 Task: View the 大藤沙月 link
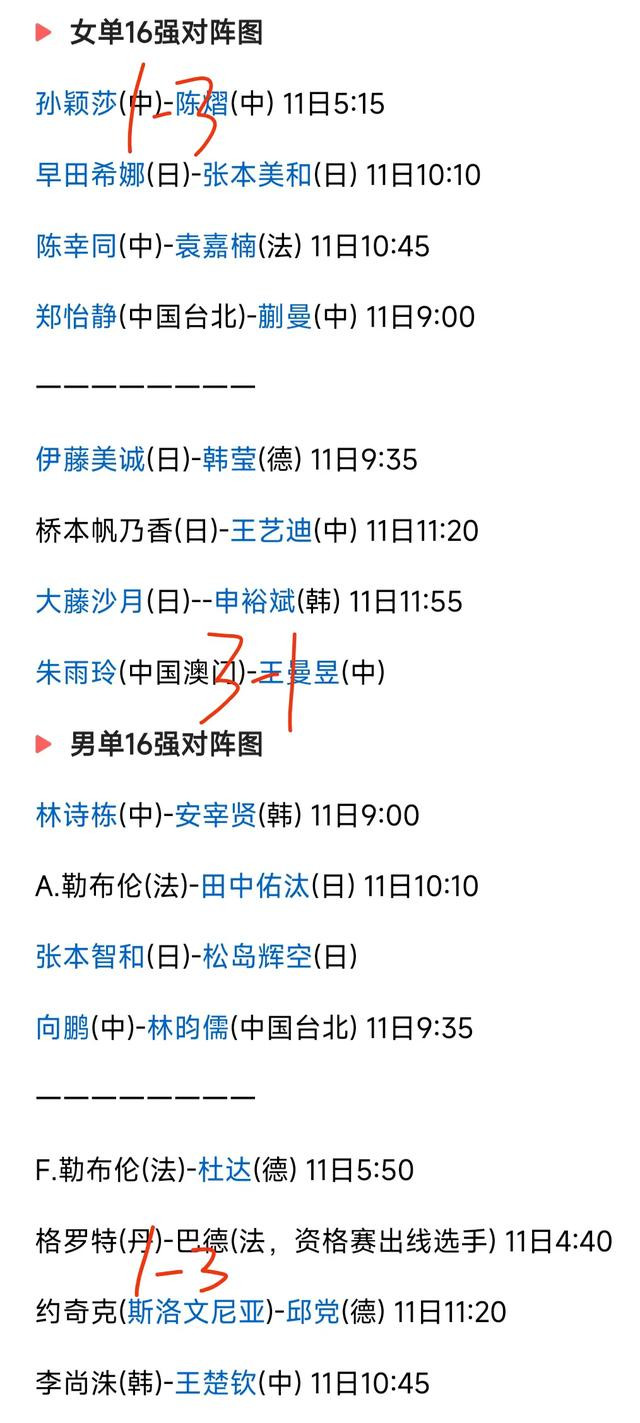pyautogui.click(x=90, y=601)
